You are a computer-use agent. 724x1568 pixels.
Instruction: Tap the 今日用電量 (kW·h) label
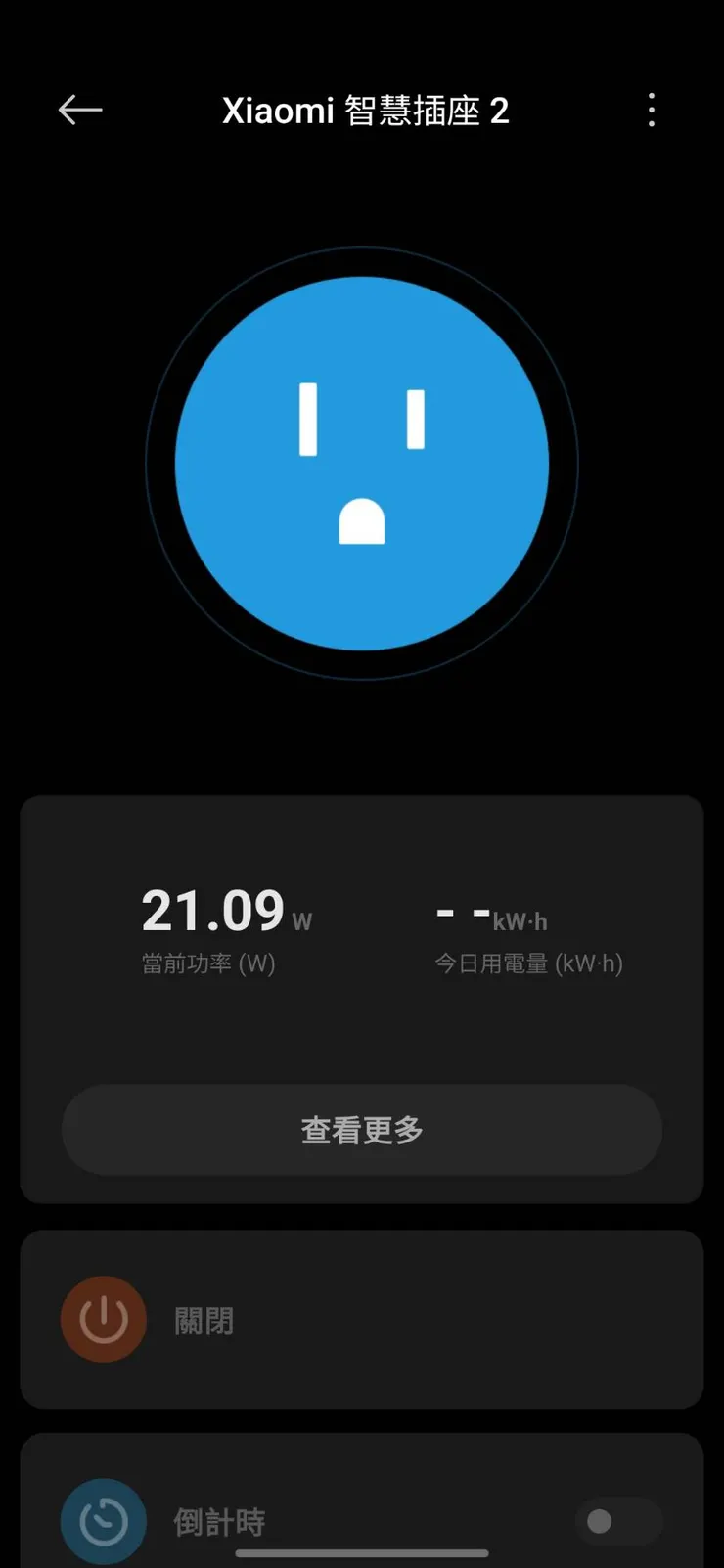[530, 963]
